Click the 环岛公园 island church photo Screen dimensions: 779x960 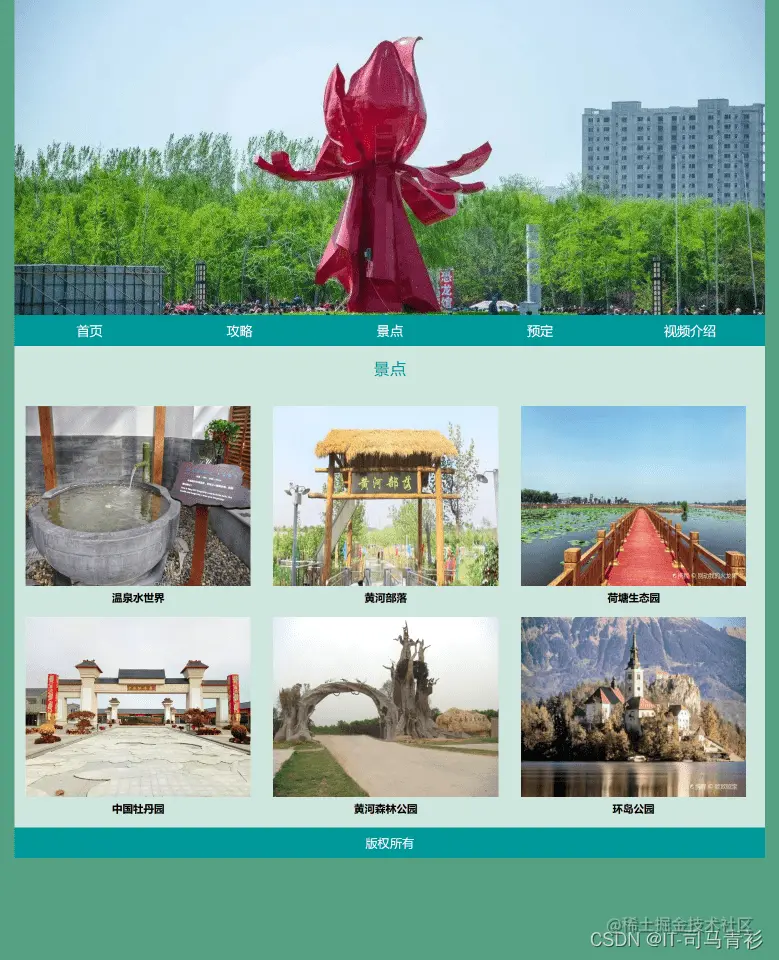coord(632,707)
